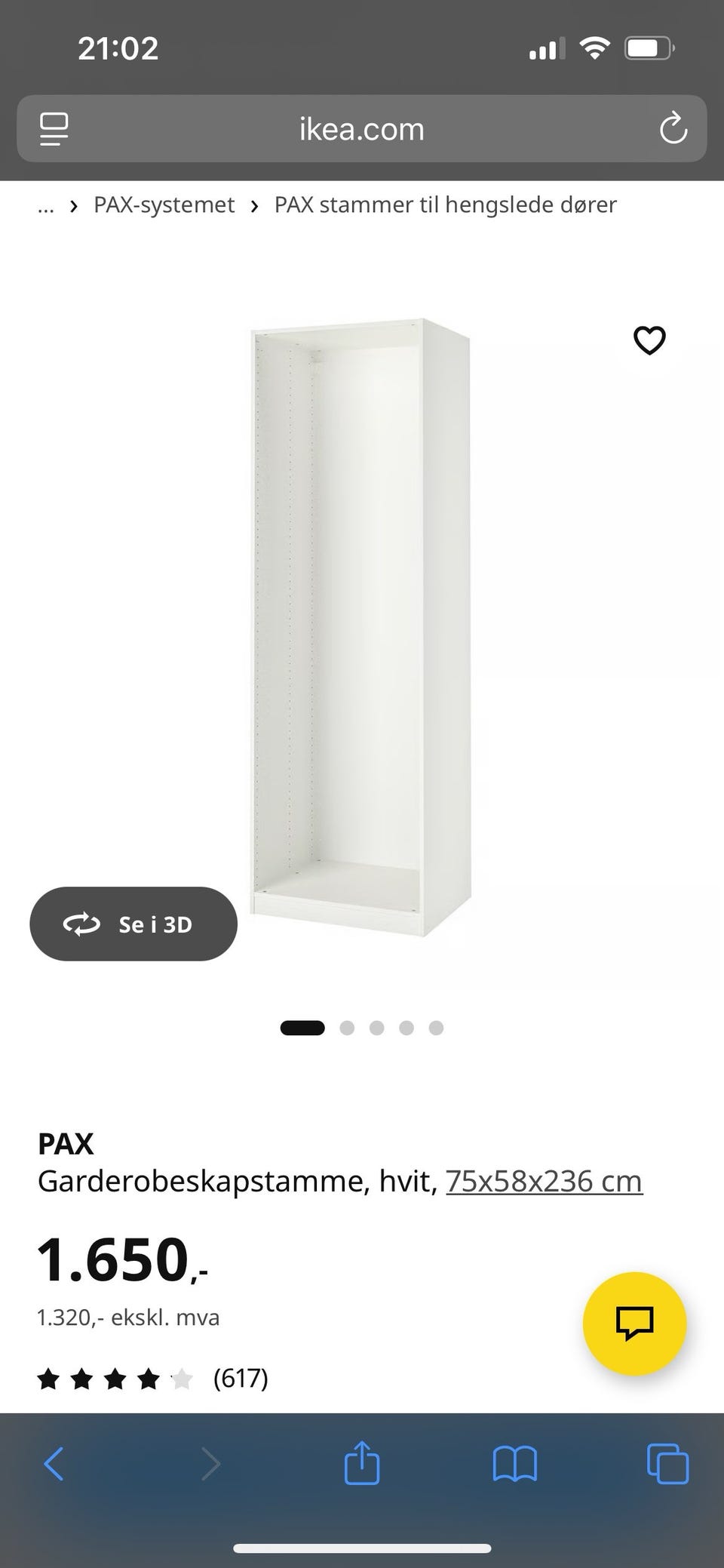This screenshot has width=724, height=1568.
Task: Open Safari bookmarks
Action: [x=514, y=1464]
